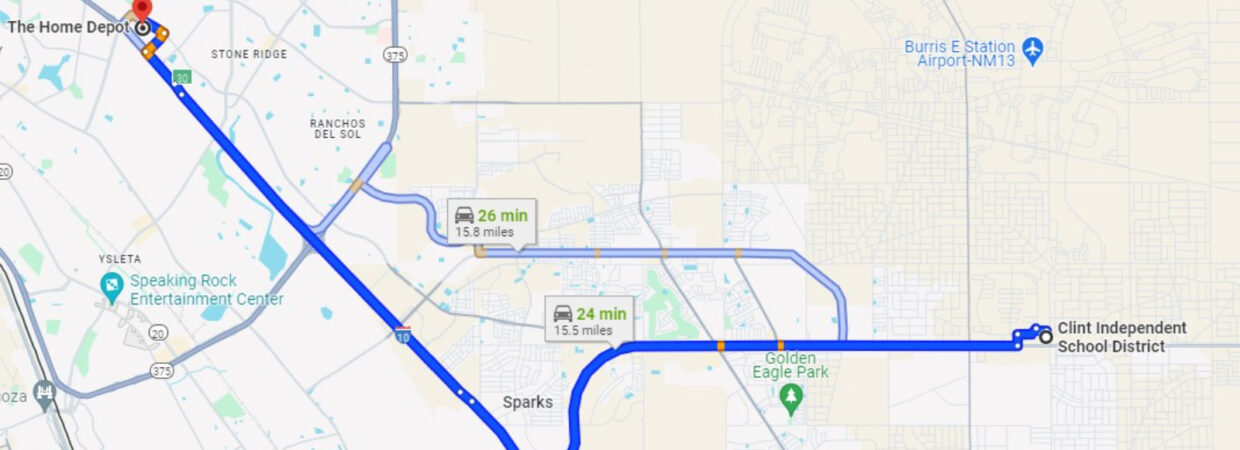Tap Clint Independent School District start point
The image size is (1240, 450).
click(x=1046, y=337)
